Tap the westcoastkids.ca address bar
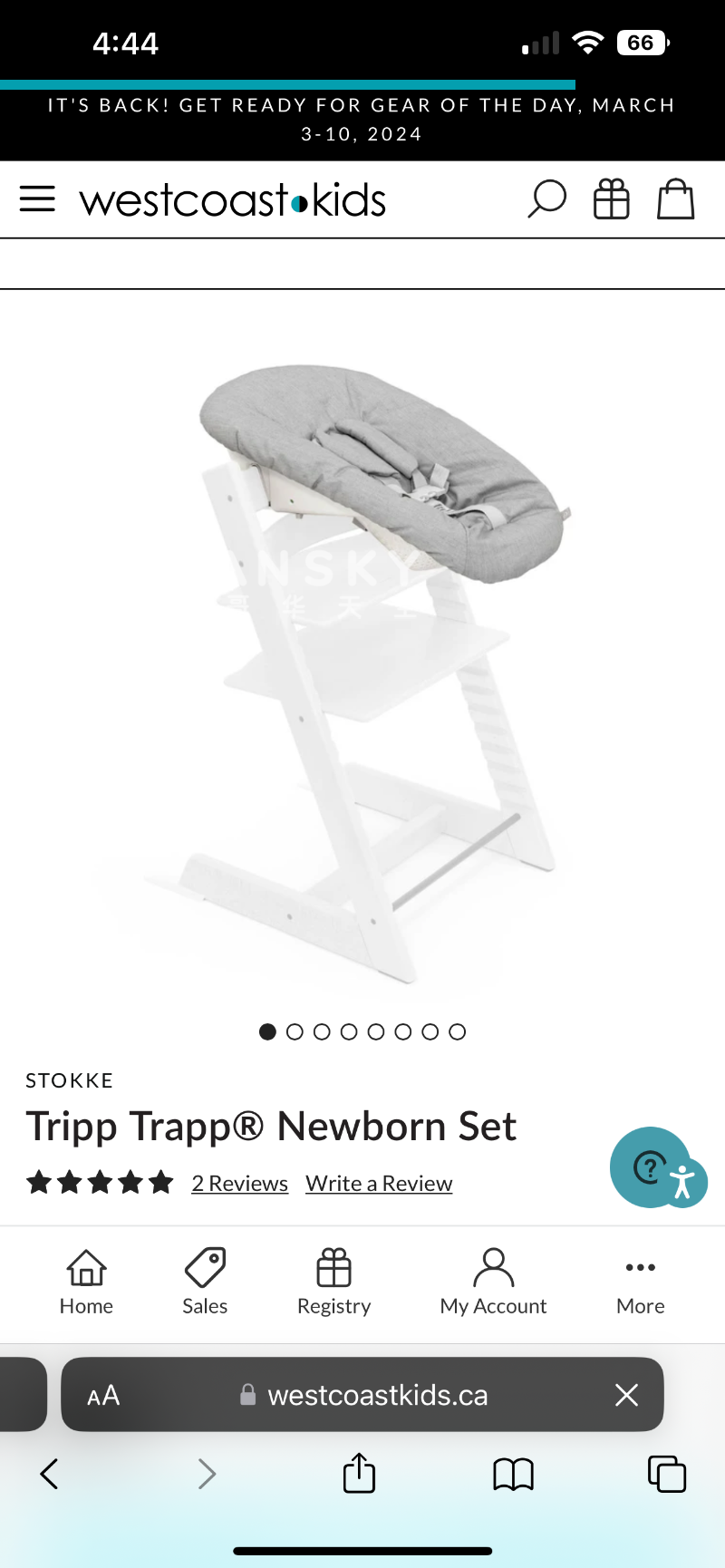Screen dimensions: 725x1568 [x=377, y=1395]
